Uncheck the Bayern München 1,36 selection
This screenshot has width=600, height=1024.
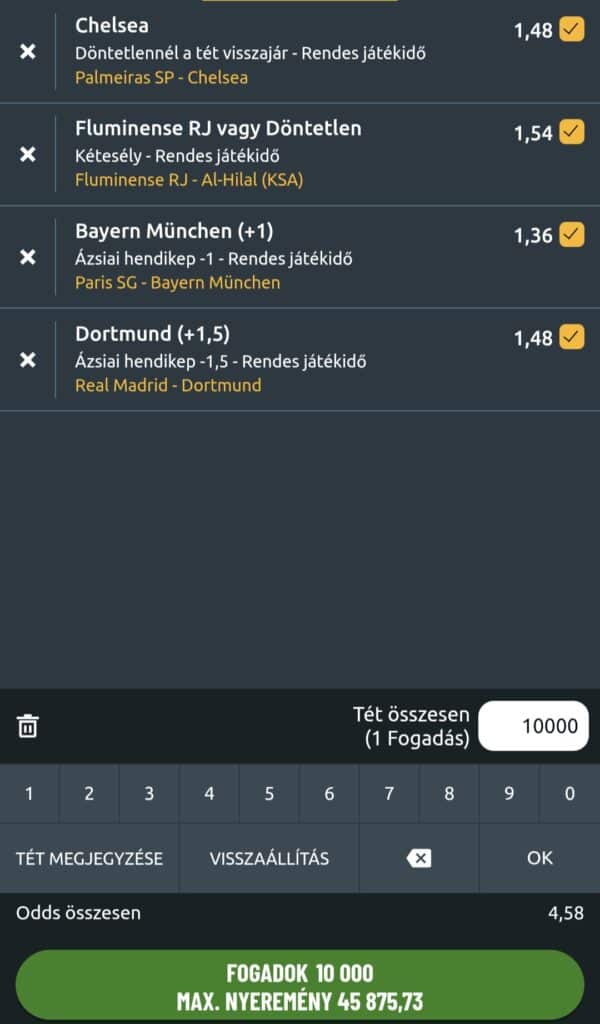pyautogui.click(x=572, y=234)
